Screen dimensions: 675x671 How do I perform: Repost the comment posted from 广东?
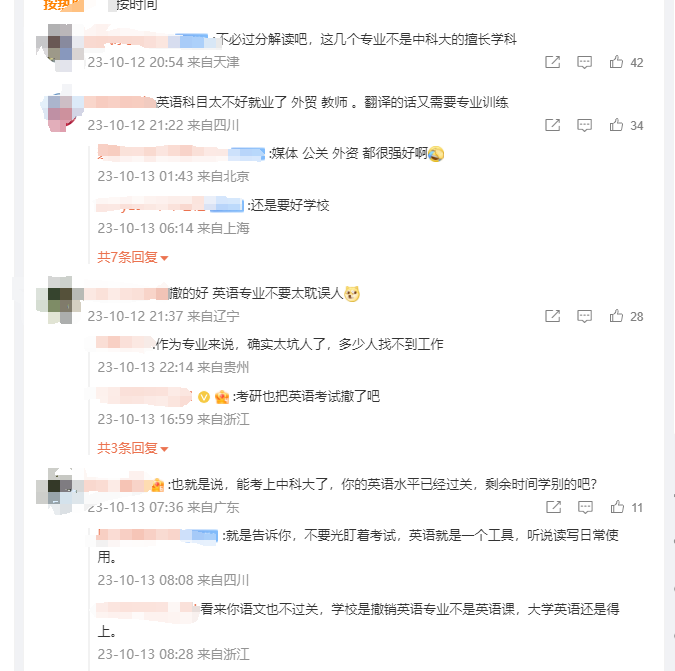tap(552, 507)
